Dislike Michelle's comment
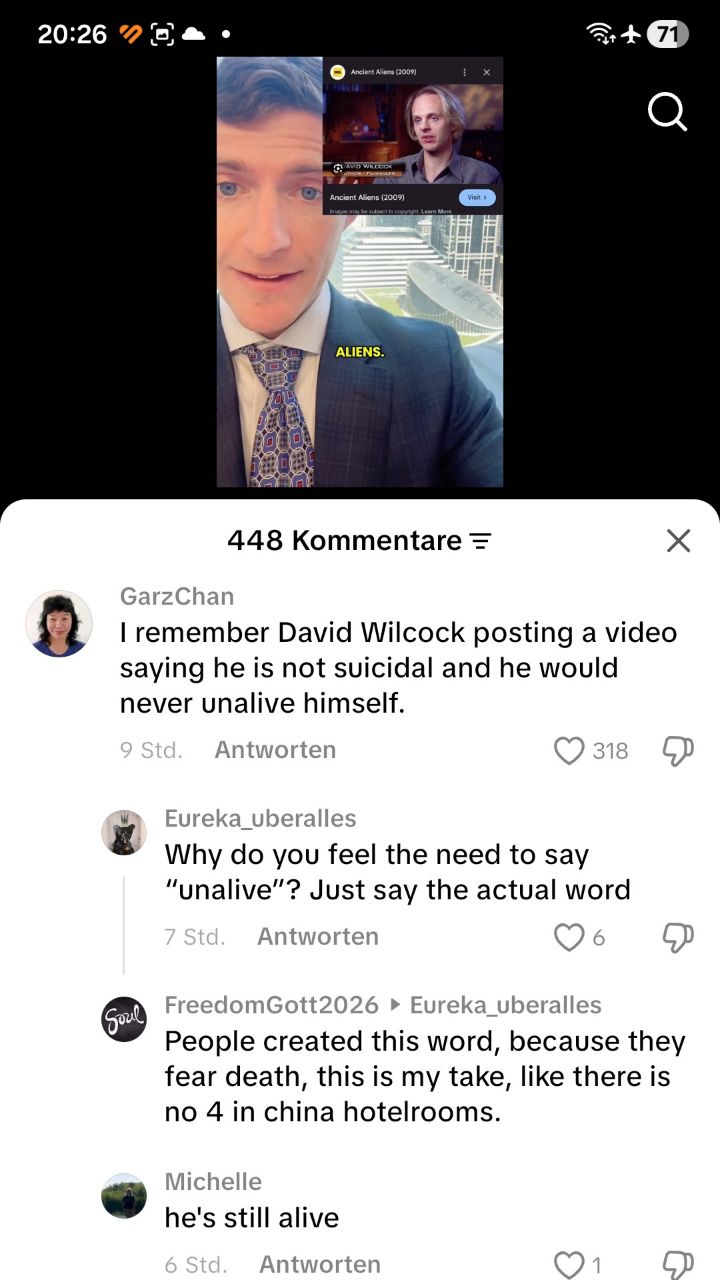 pyautogui.click(x=678, y=1265)
